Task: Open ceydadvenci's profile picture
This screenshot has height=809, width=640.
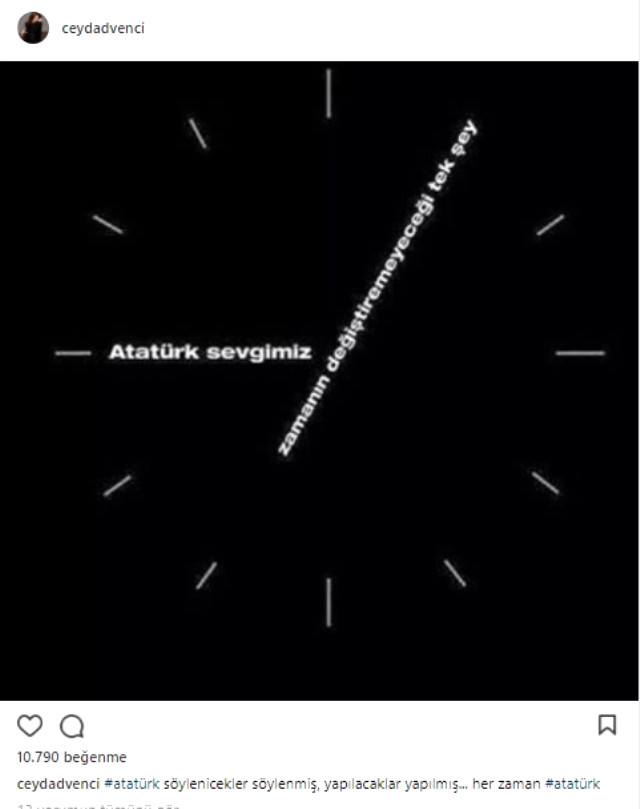Action: coord(33,28)
